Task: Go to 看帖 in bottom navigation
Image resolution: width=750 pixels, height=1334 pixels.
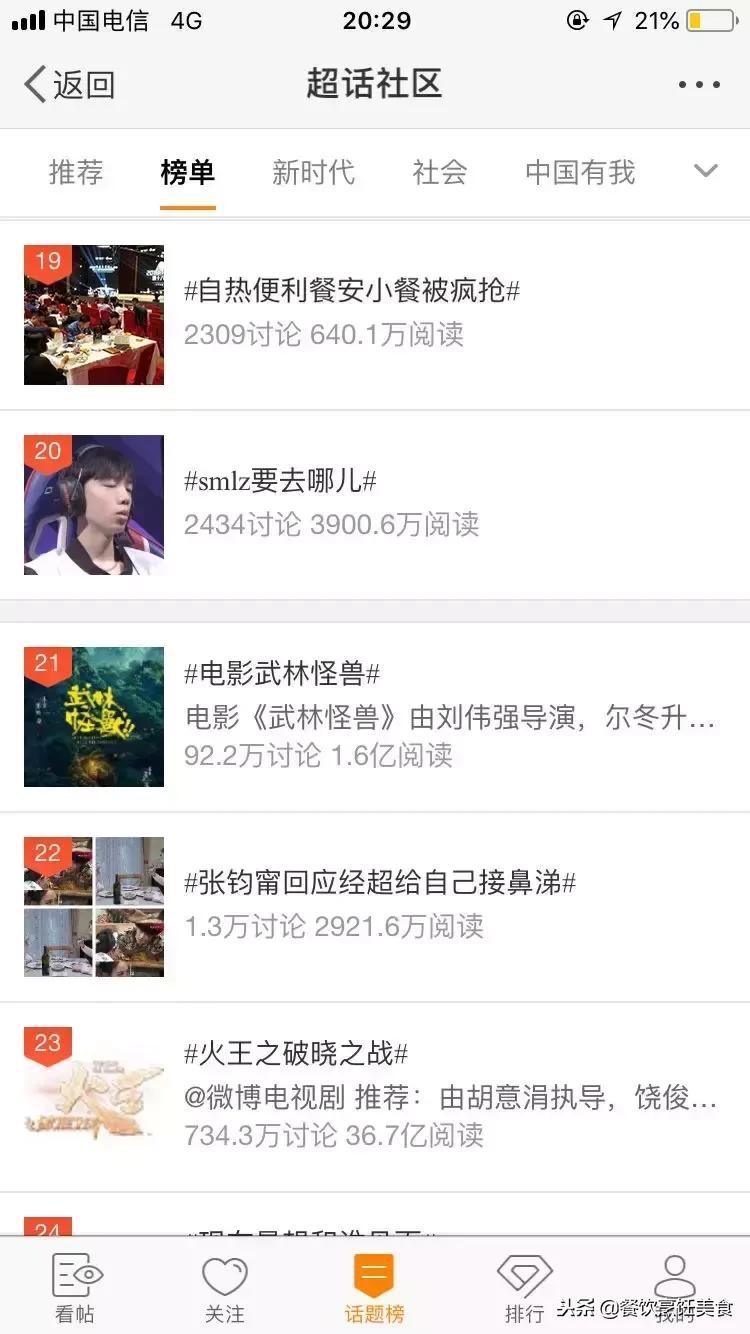Action: click(77, 1288)
